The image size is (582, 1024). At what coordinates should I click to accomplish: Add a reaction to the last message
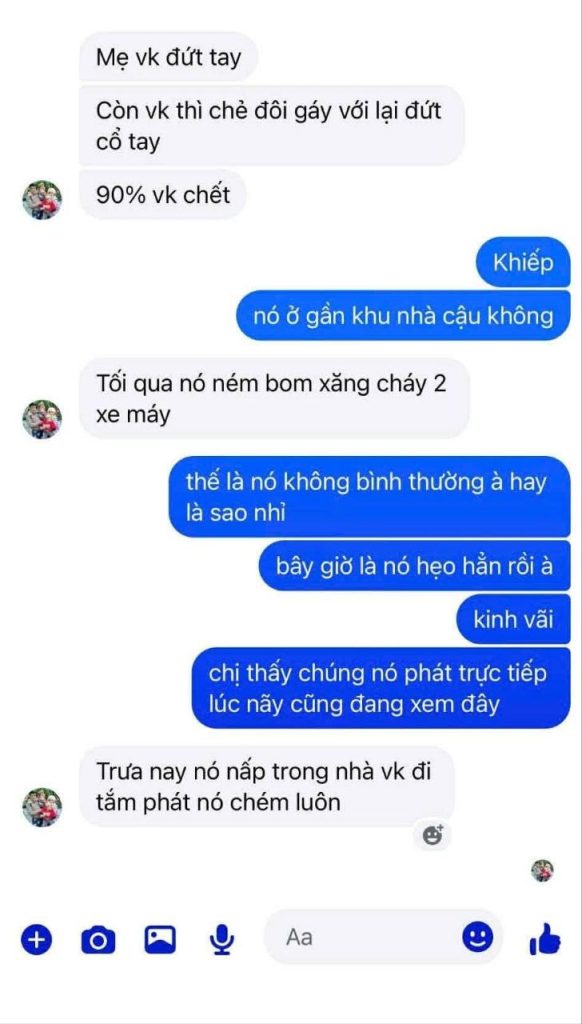[x=433, y=835]
